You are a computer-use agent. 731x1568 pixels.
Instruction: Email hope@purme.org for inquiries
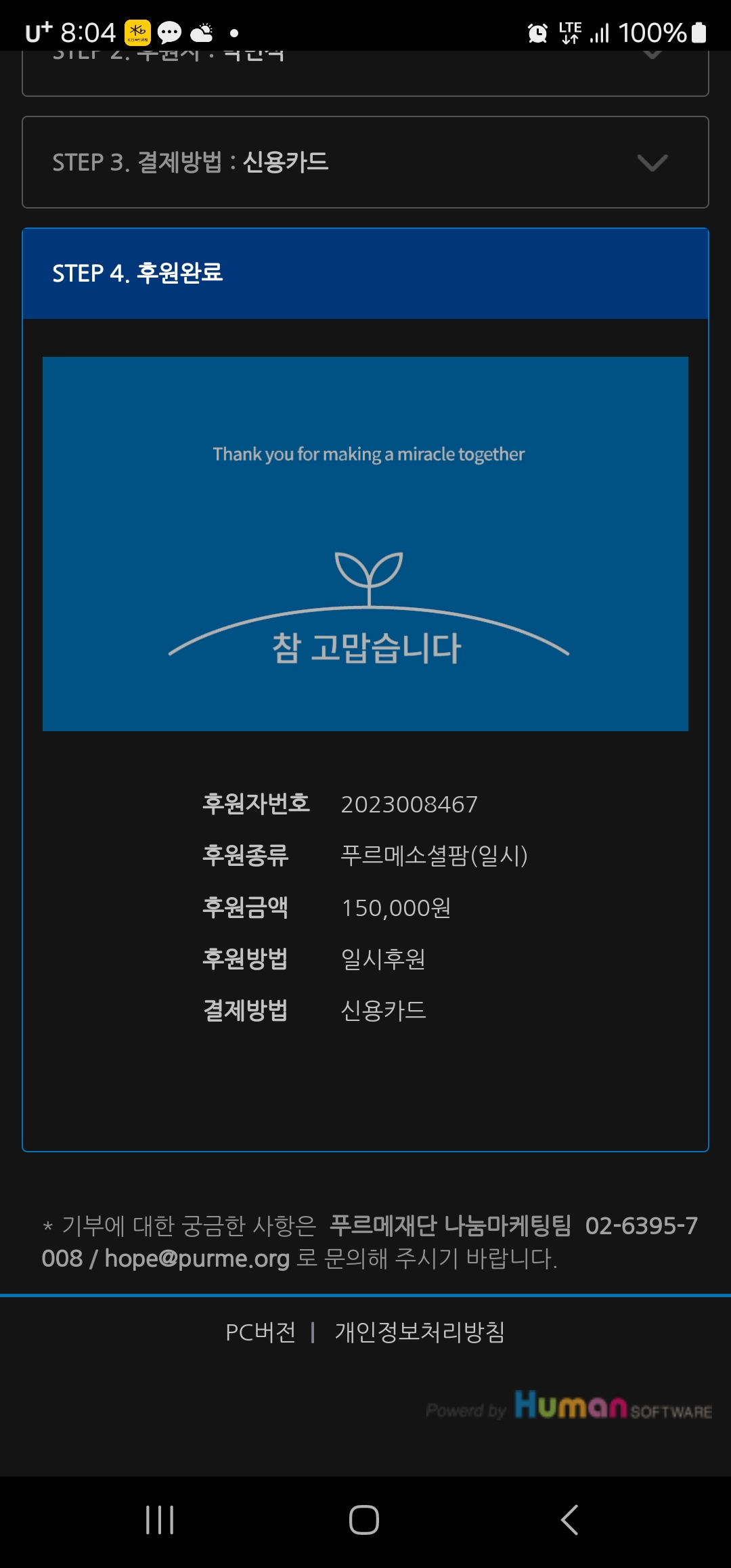(x=197, y=1259)
